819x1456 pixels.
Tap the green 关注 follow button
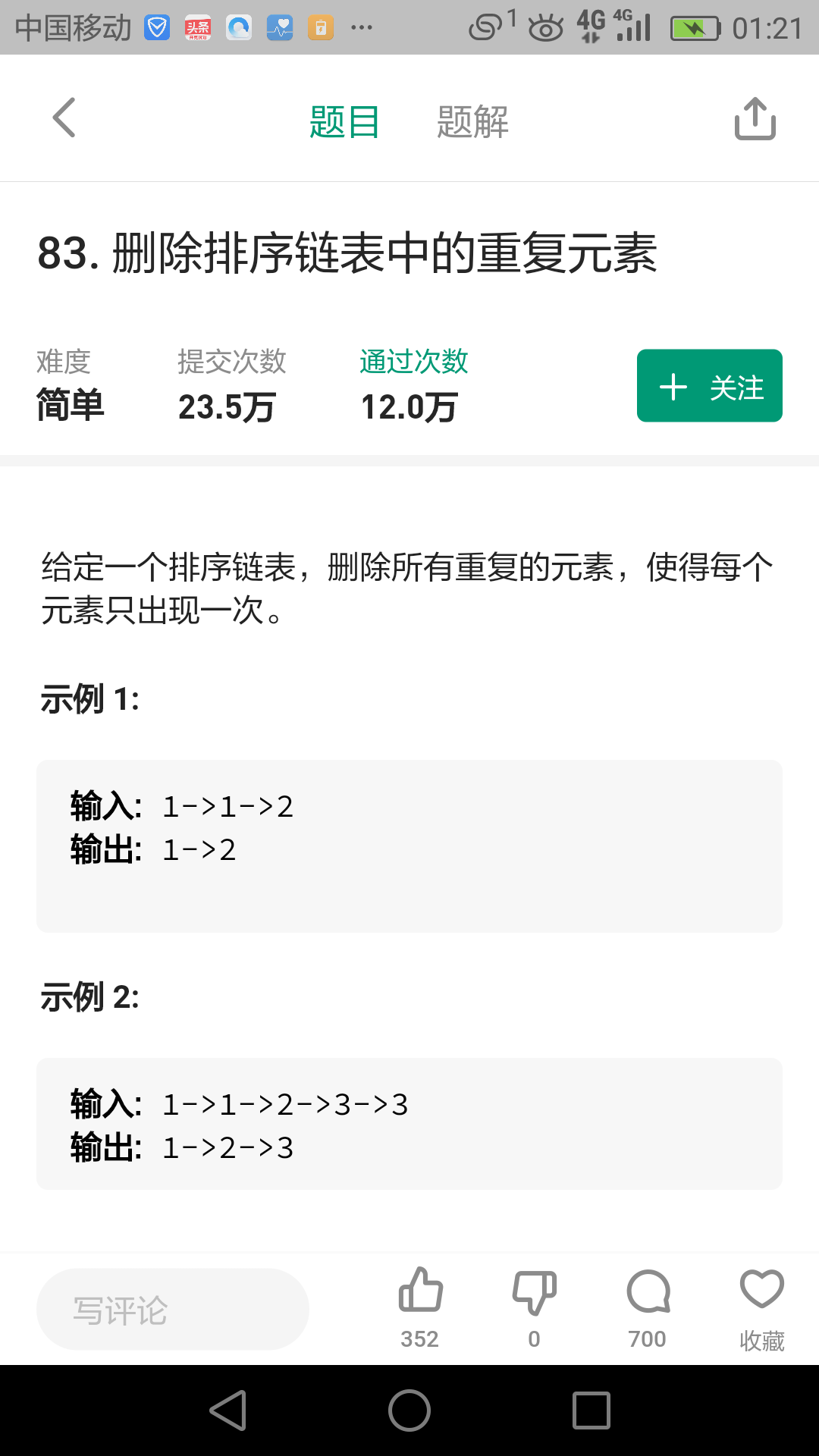pyautogui.click(x=709, y=386)
